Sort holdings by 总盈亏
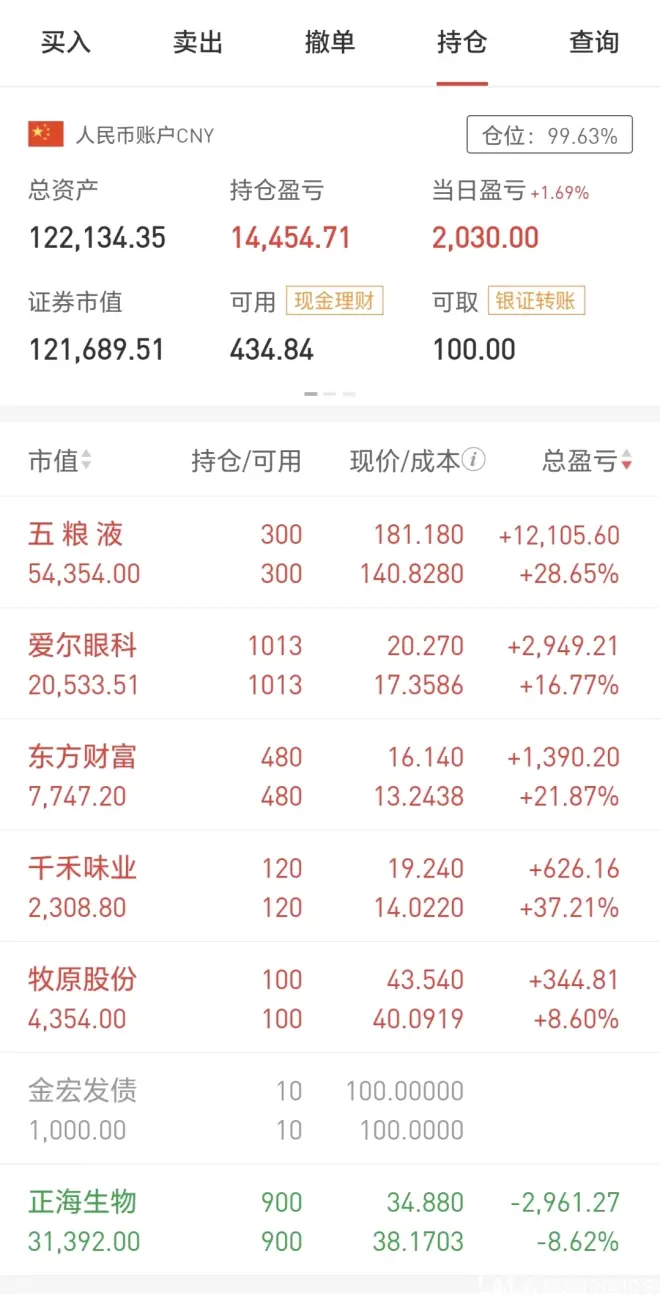The width and height of the screenshot is (660, 1301). click(587, 461)
